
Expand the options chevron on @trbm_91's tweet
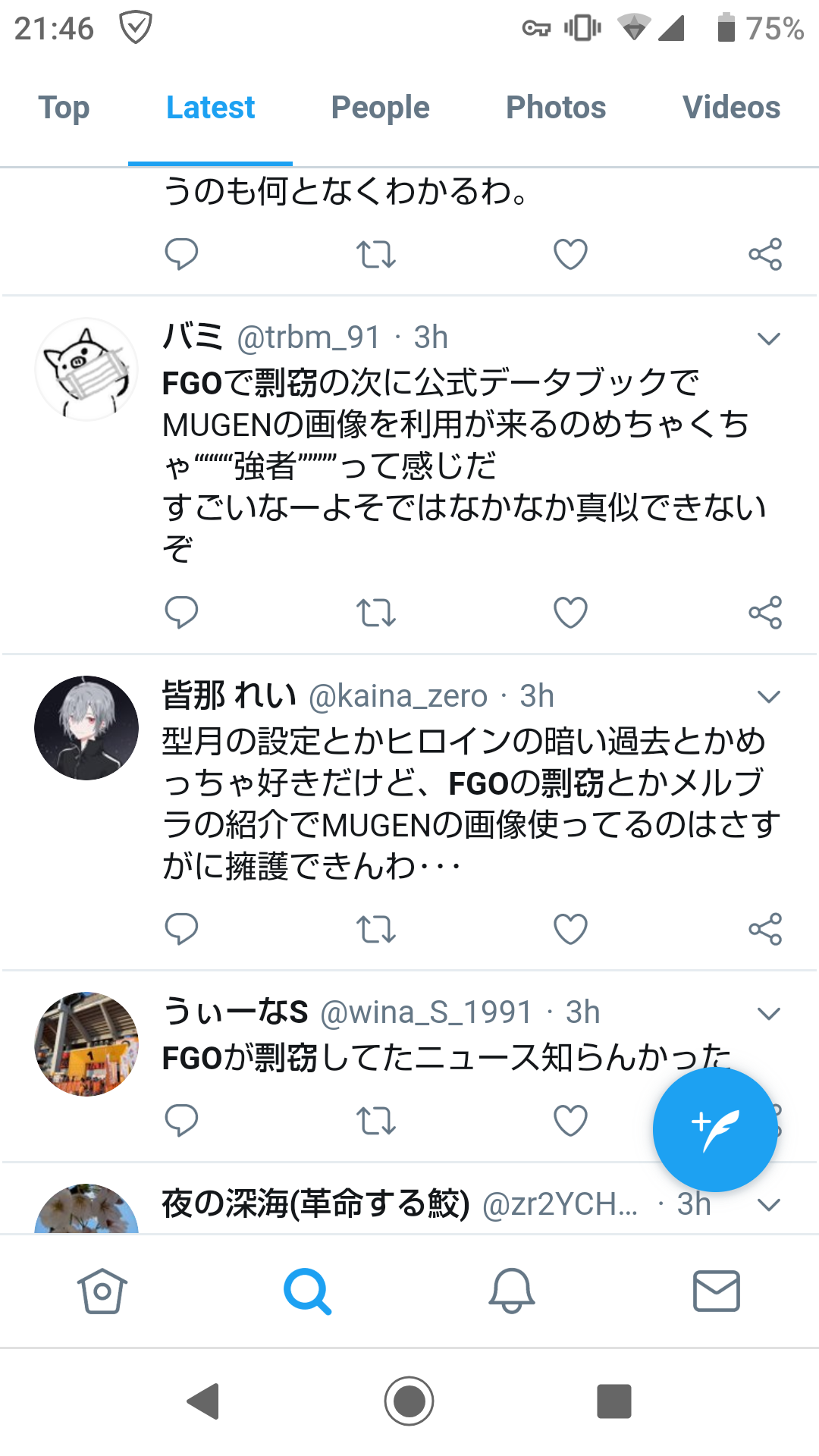point(769,338)
